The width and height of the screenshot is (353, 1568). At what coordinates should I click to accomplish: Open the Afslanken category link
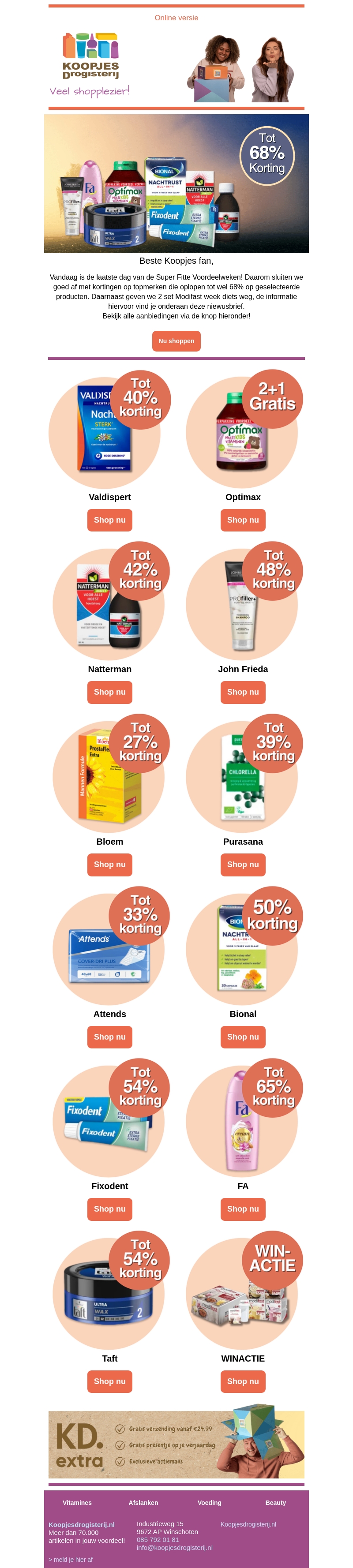tap(143, 1502)
